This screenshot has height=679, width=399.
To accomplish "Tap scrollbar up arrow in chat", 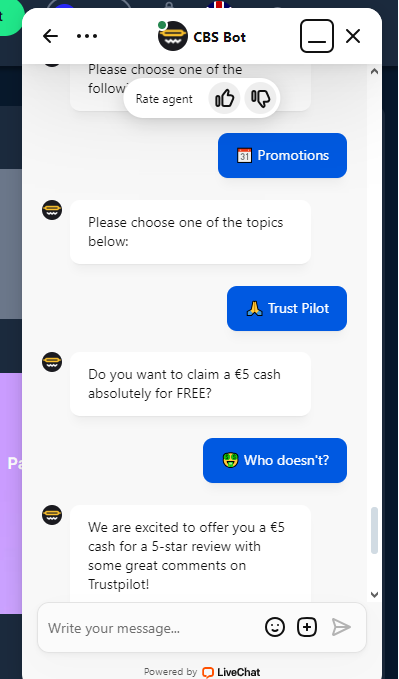I will (x=375, y=71).
